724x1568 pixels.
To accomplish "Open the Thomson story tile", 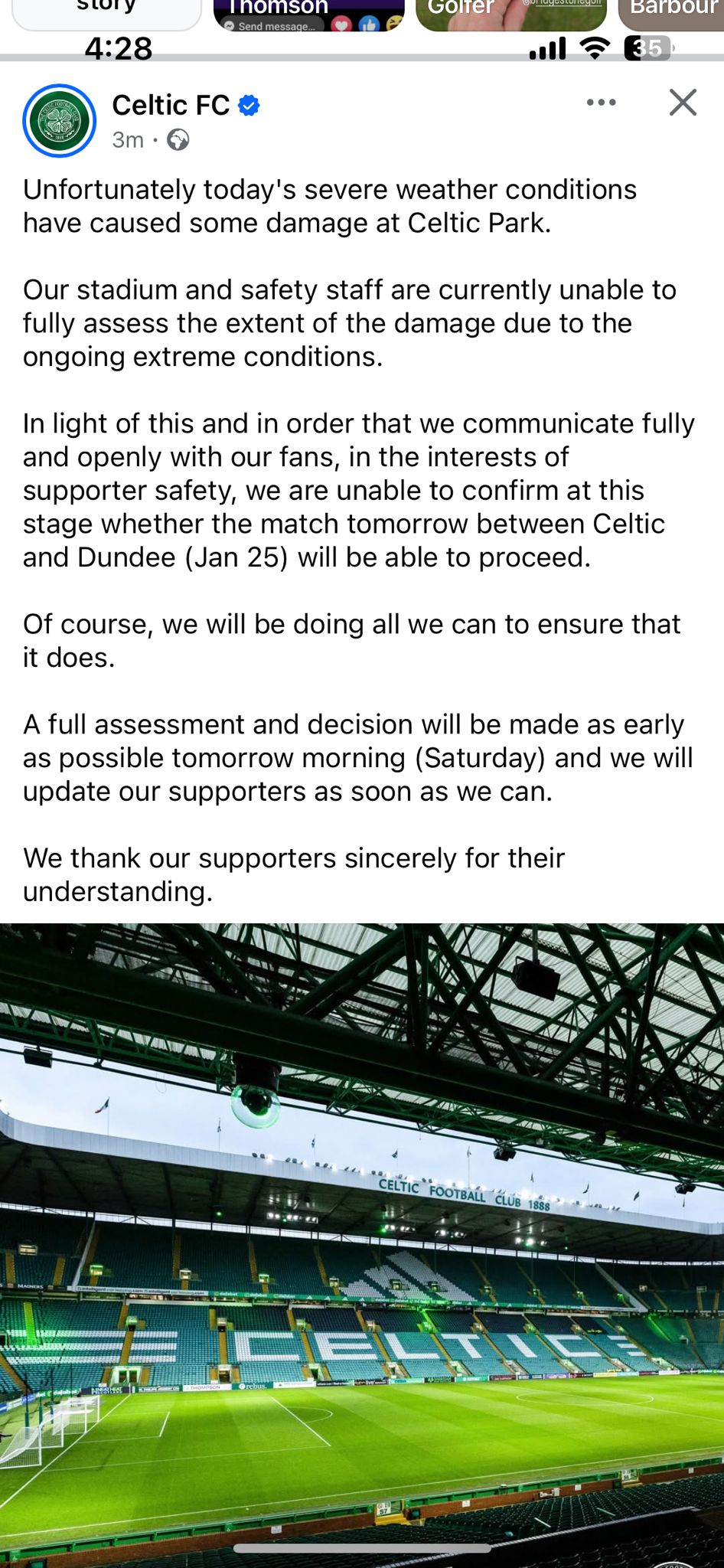I will (x=308, y=15).
